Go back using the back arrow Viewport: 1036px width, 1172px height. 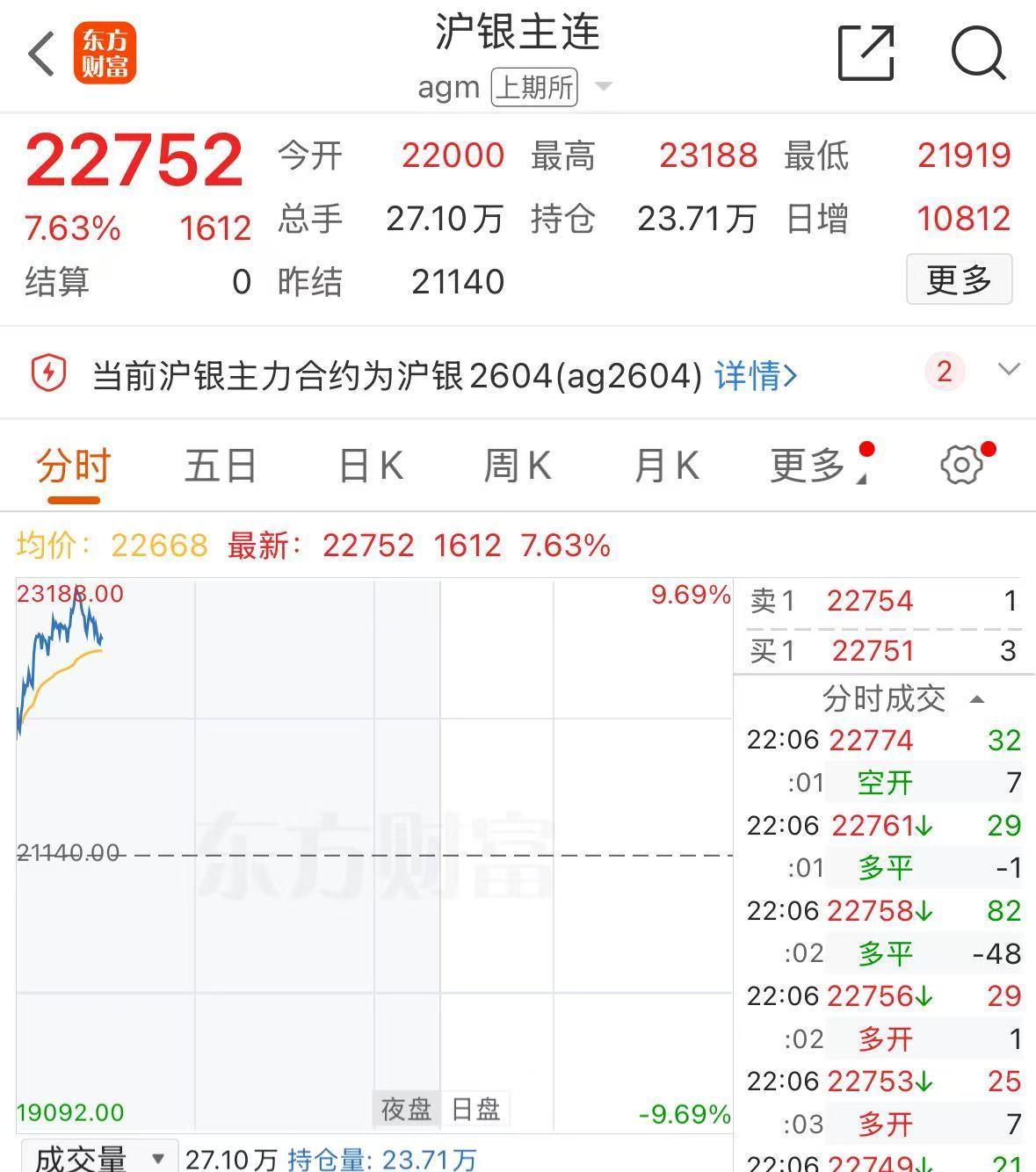41,54
